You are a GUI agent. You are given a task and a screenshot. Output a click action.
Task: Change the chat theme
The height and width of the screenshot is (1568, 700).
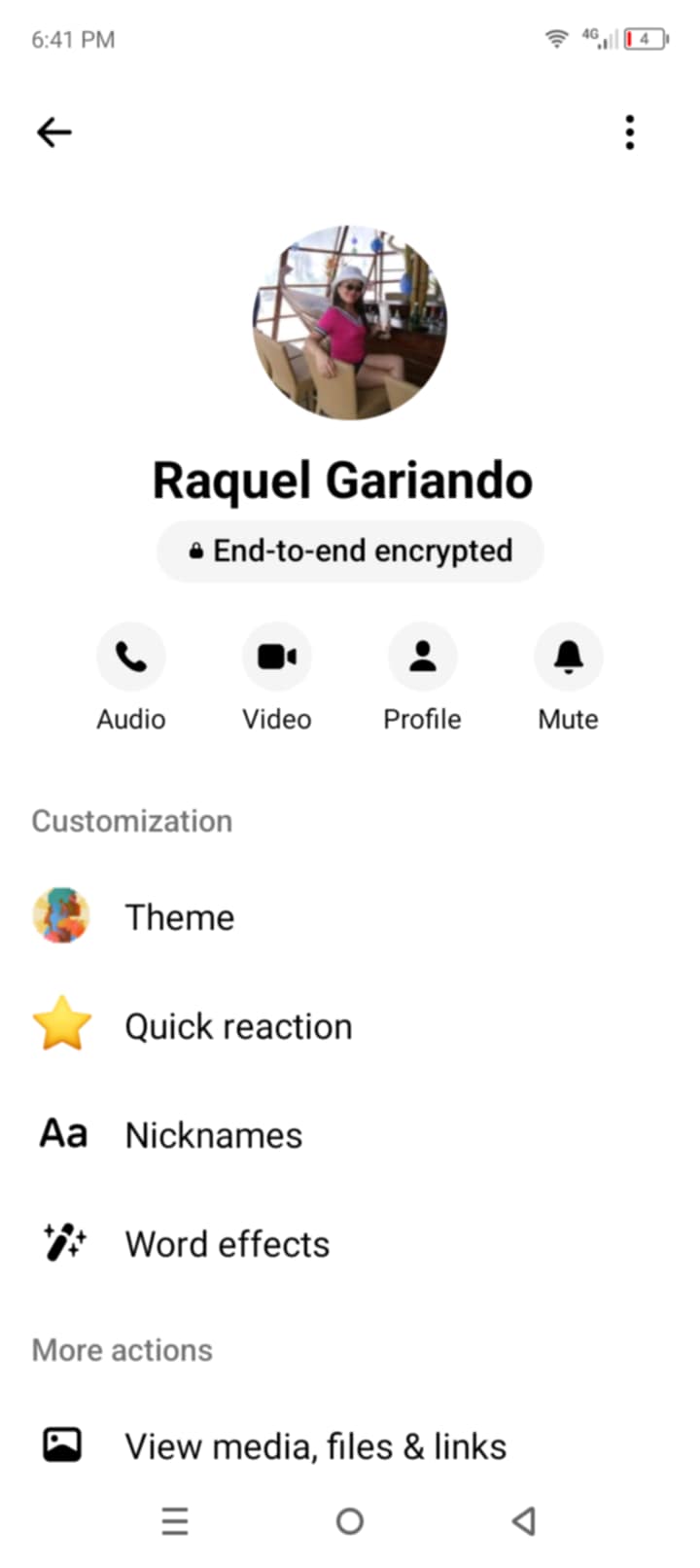click(x=350, y=917)
